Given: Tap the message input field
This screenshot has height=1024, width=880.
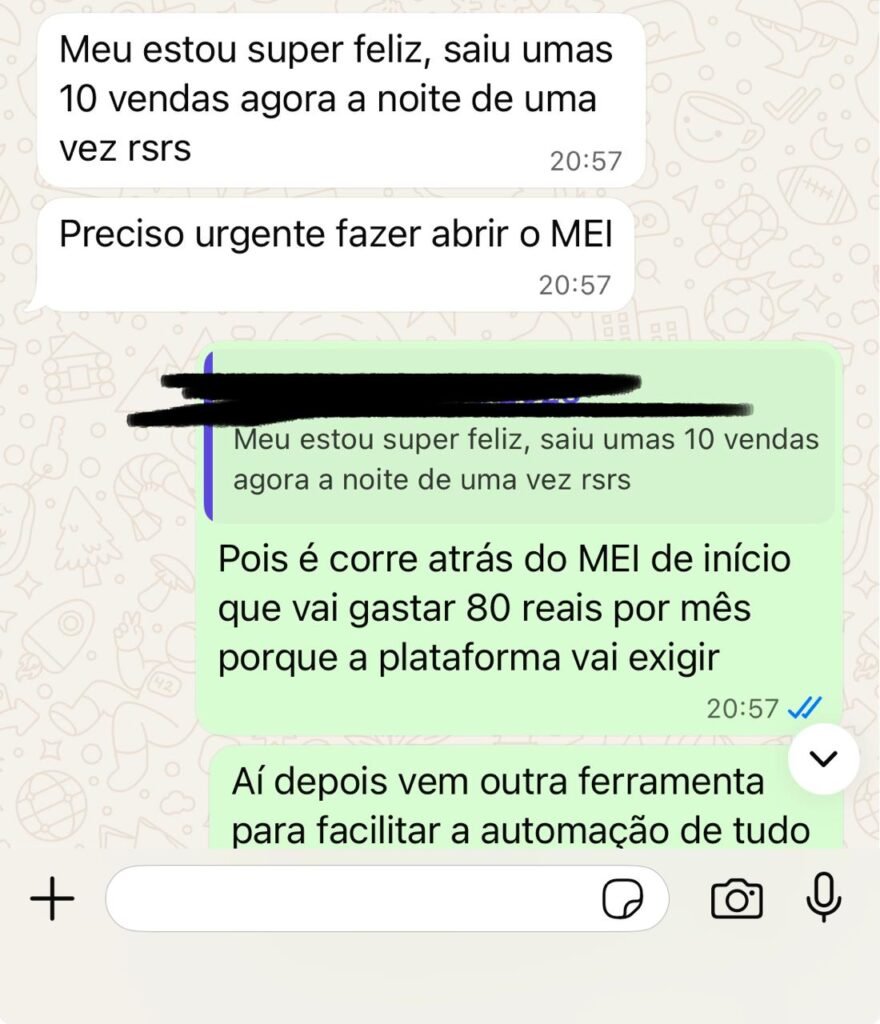Looking at the screenshot, I should click(350, 899).
